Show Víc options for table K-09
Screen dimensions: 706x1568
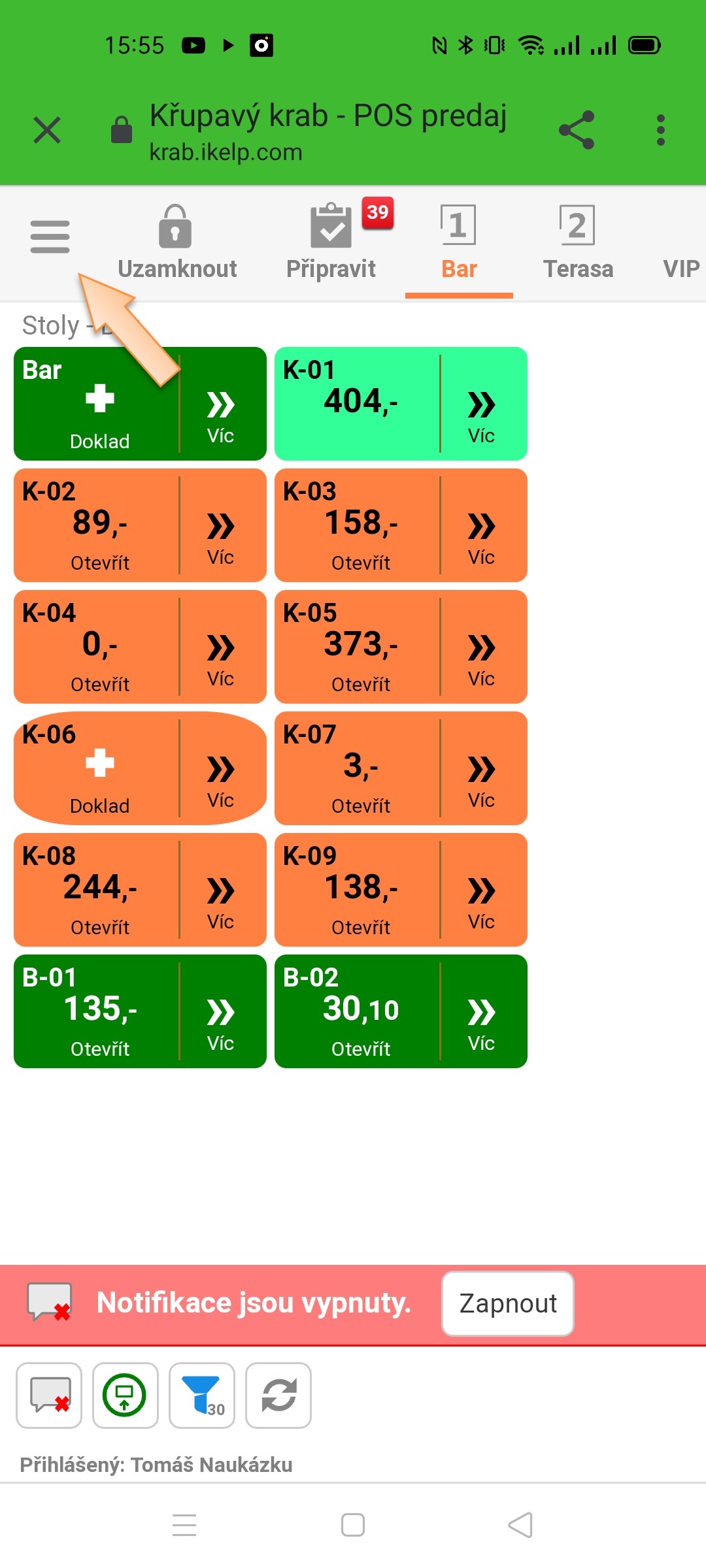(482, 890)
